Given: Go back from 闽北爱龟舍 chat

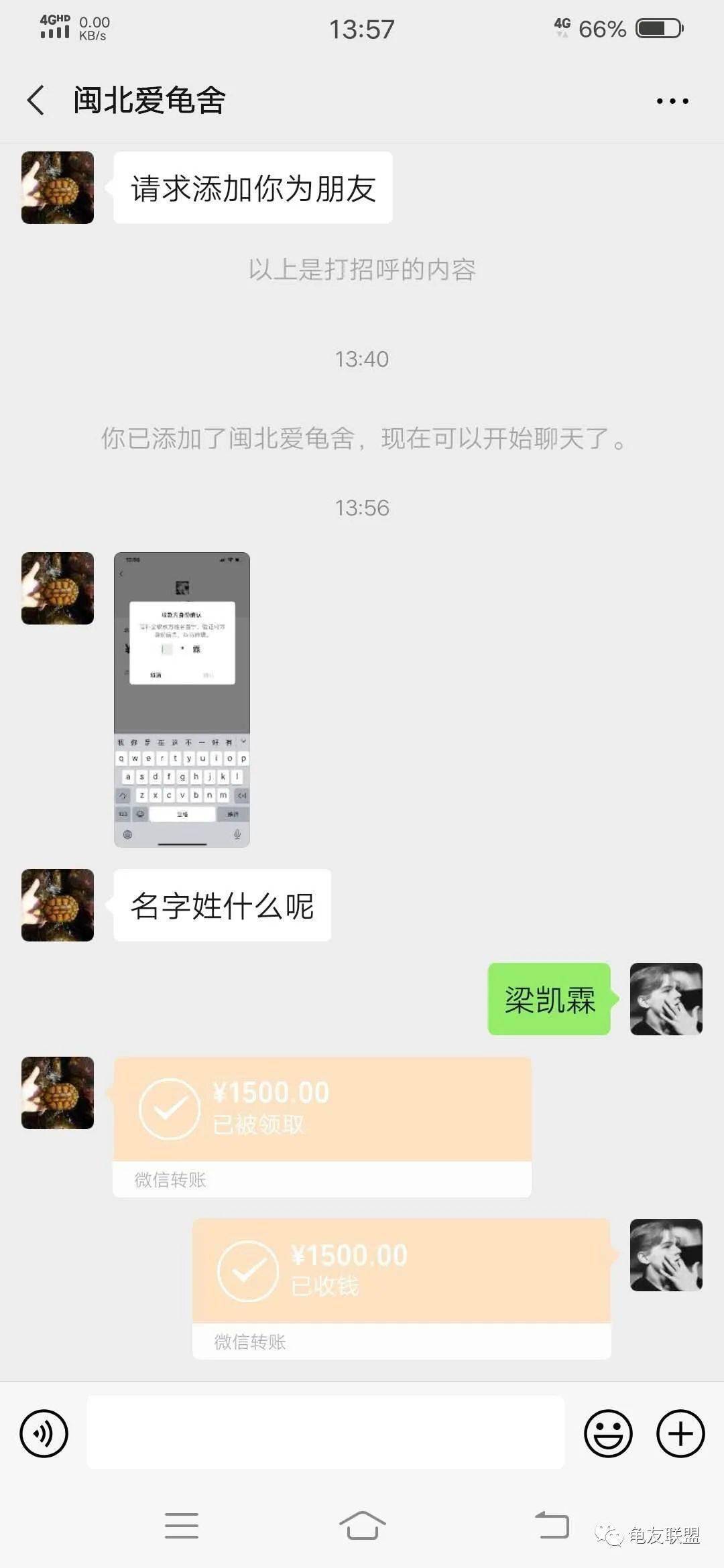Looking at the screenshot, I should (x=36, y=101).
